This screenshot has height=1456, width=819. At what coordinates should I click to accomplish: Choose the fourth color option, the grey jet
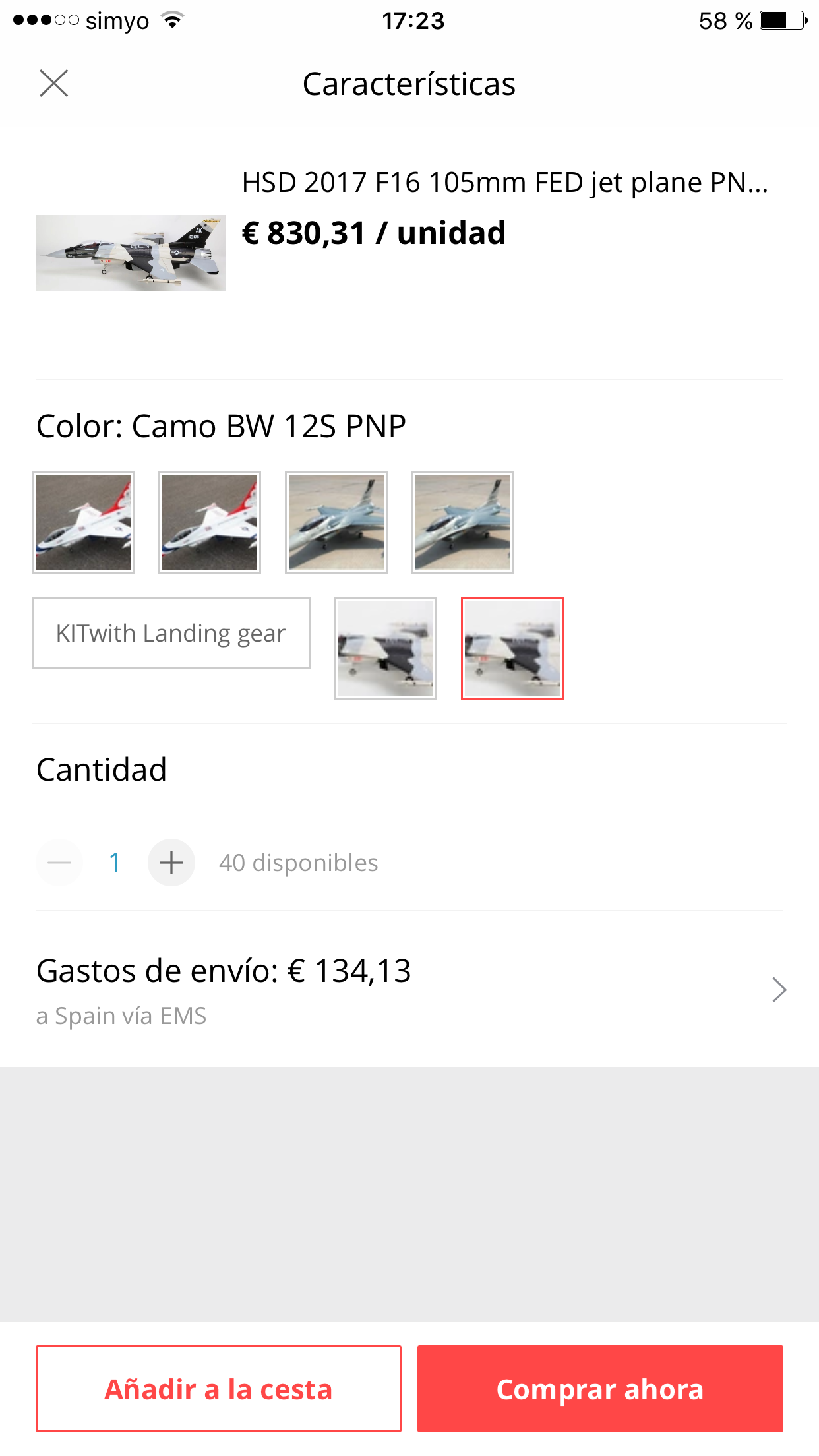(463, 522)
